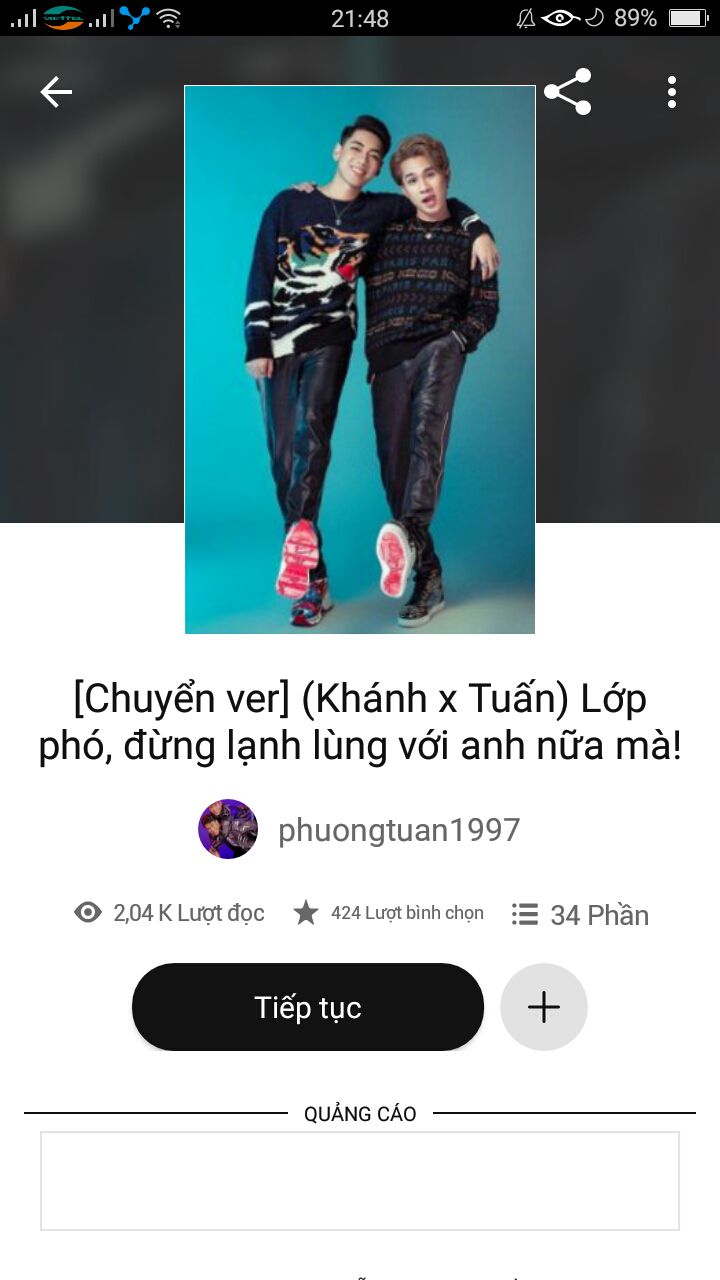Open the three-dot overflow menu
Screen dimensions: 720x1280
(x=672, y=92)
